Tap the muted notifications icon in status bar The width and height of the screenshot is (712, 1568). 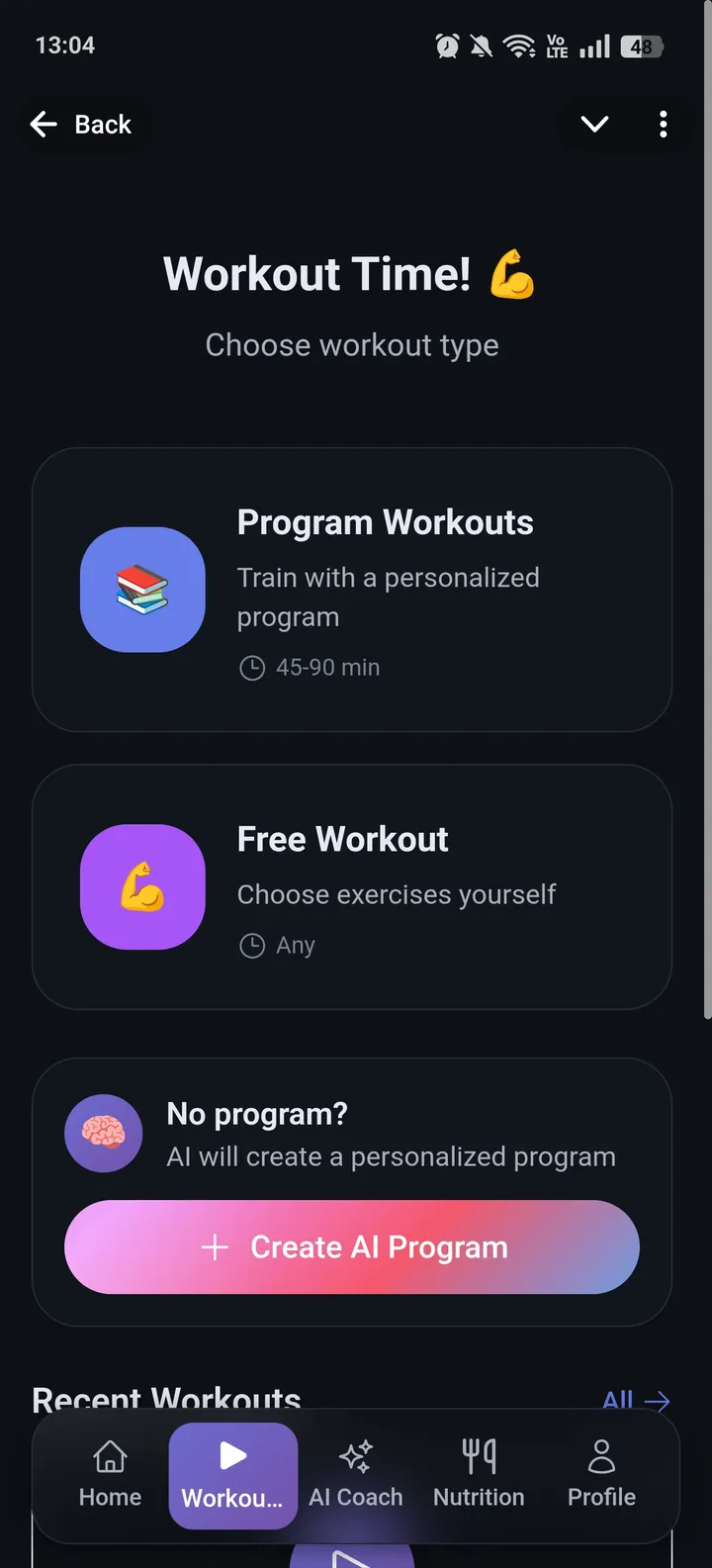[x=482, y=46]
